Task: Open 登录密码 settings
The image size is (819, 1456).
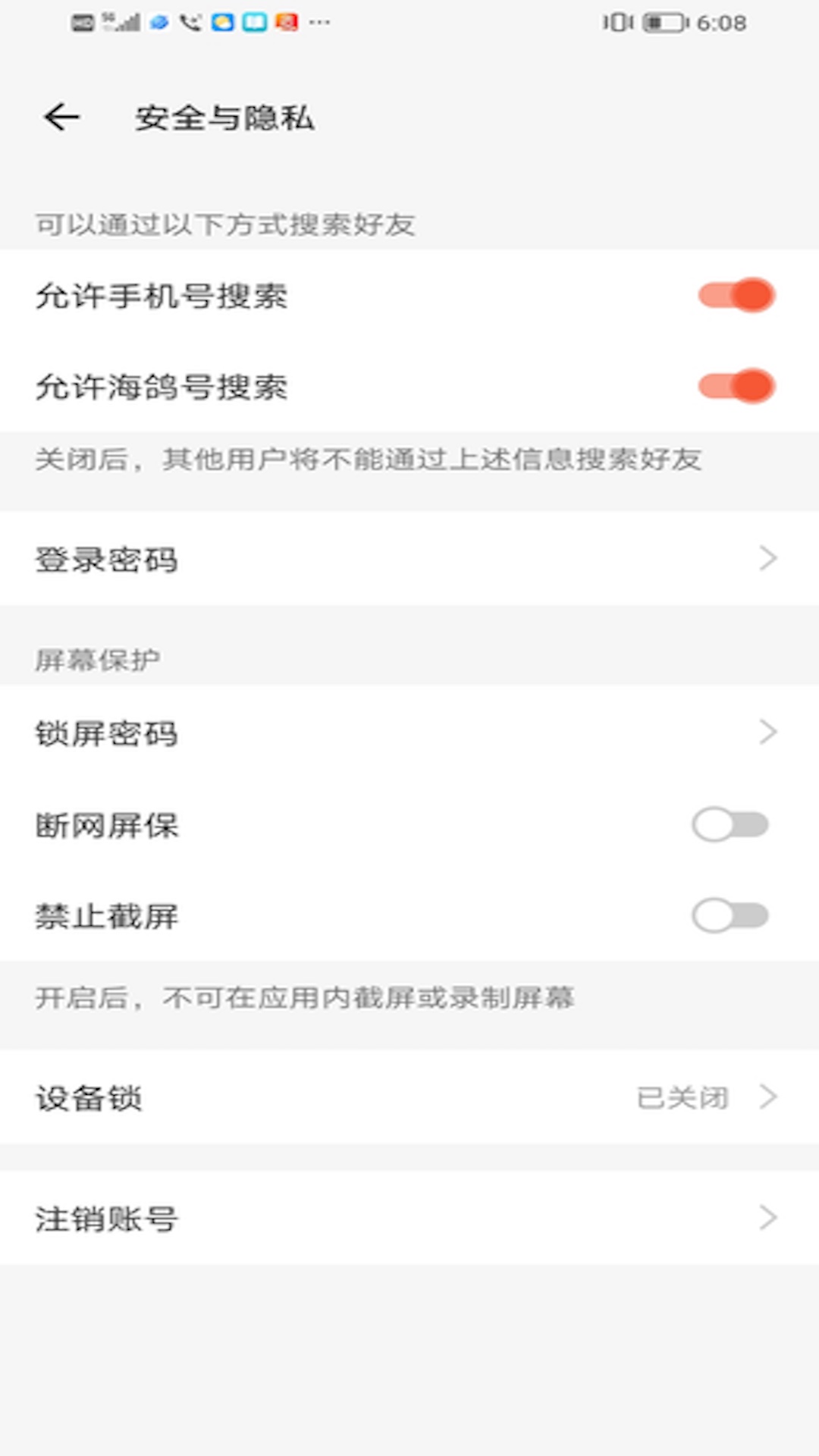Action: coord(409,559)
